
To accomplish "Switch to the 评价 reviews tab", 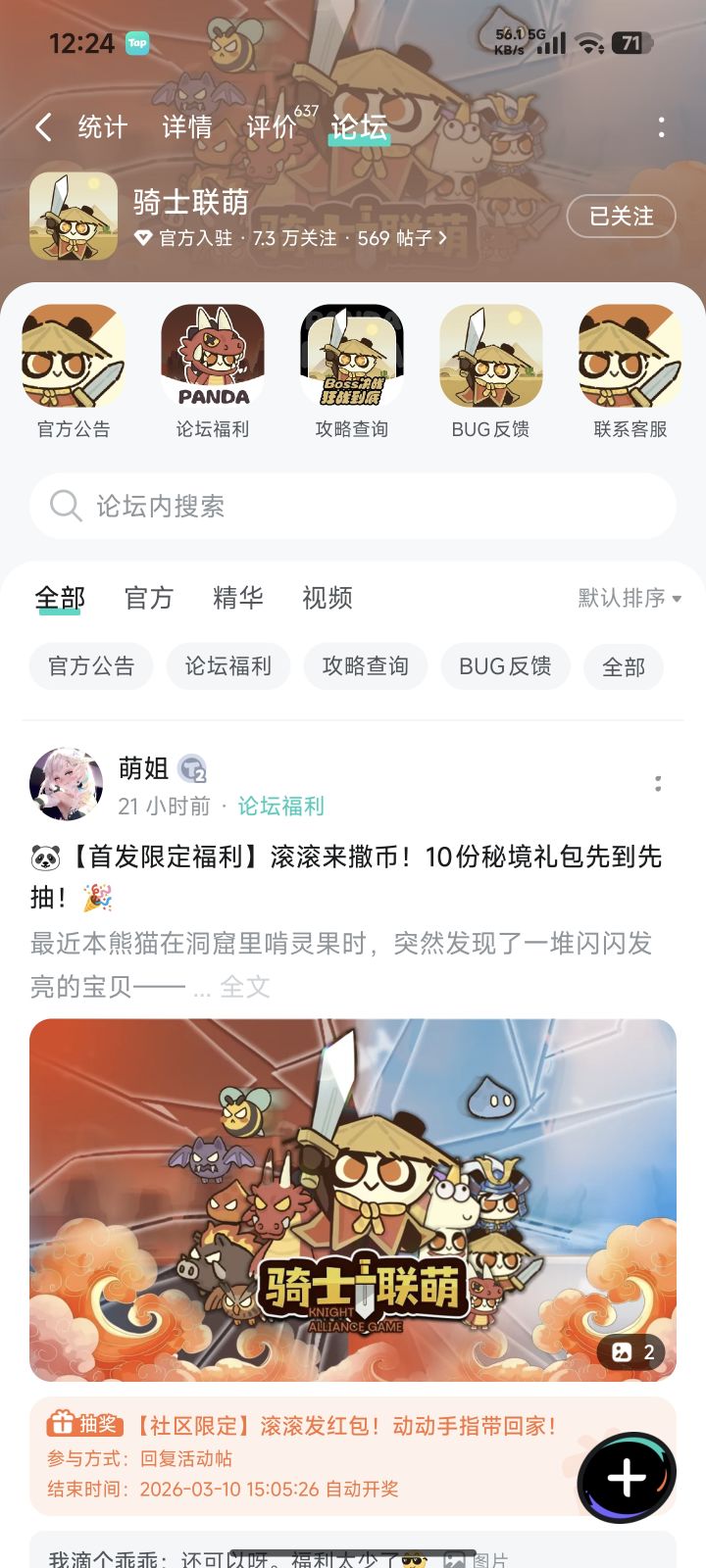I will coord(274,126).
